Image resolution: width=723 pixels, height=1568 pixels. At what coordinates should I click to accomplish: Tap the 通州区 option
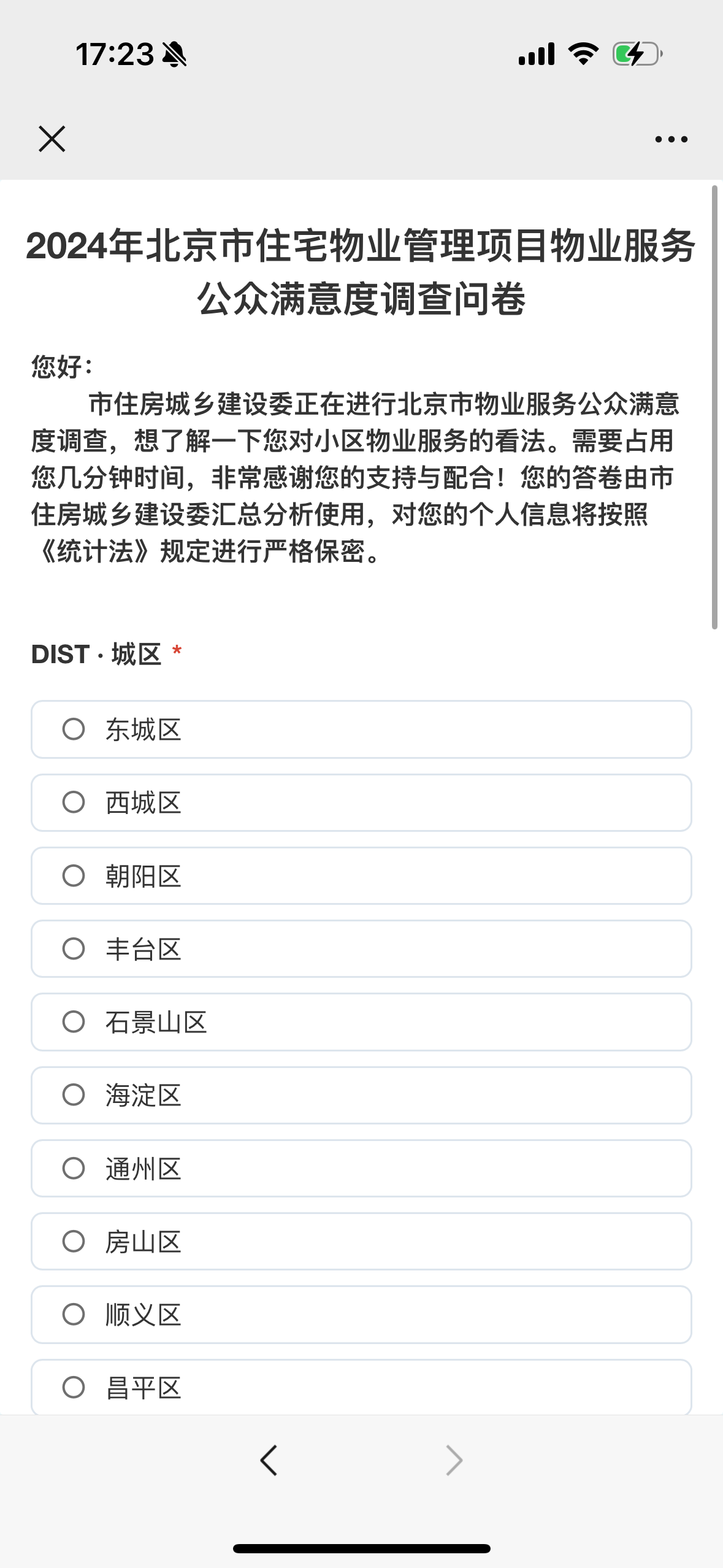click(x=361, y=1168)
